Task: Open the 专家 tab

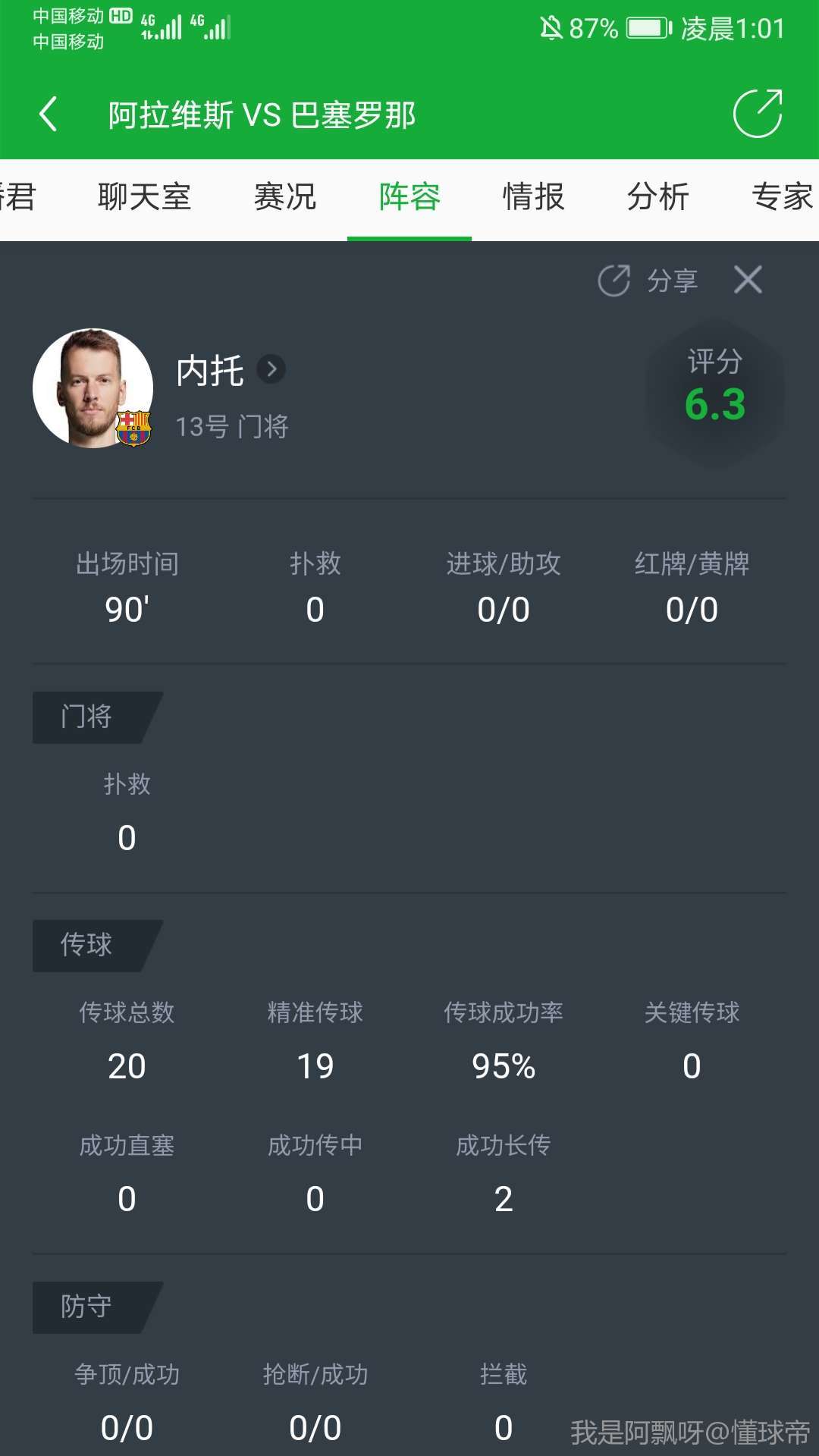Action: coord(781,197)
